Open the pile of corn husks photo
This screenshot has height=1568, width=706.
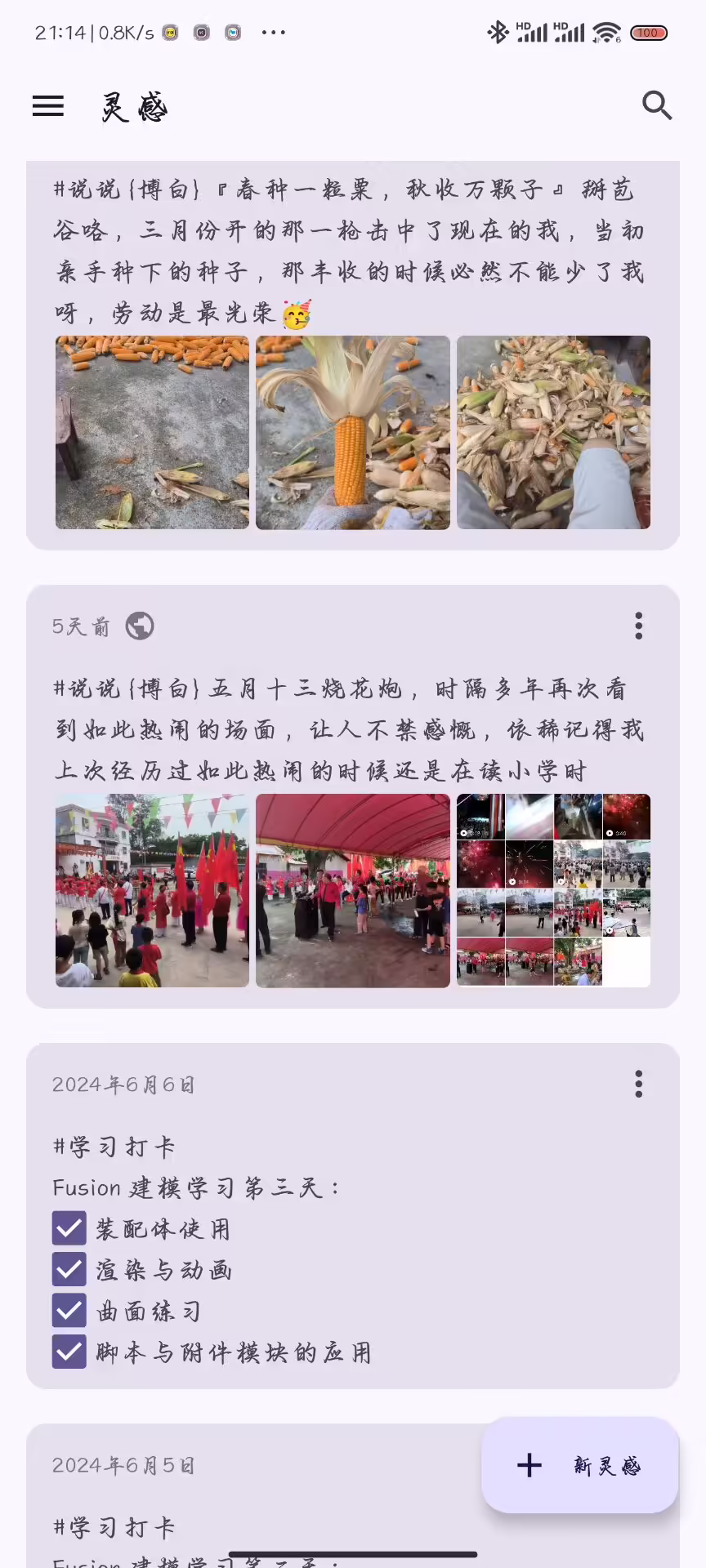(553, 433)
